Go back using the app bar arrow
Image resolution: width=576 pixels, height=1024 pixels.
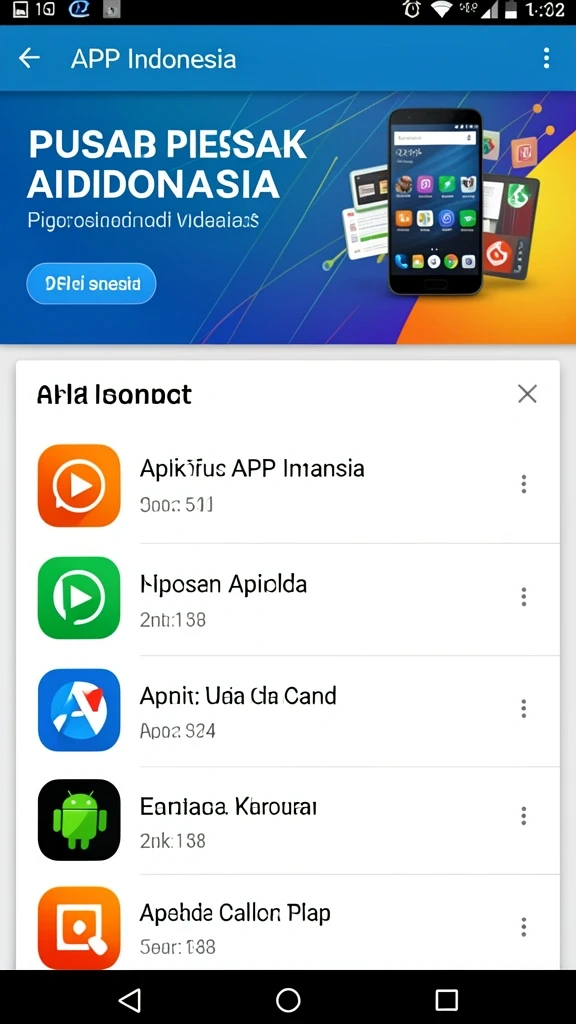point(29,59)
